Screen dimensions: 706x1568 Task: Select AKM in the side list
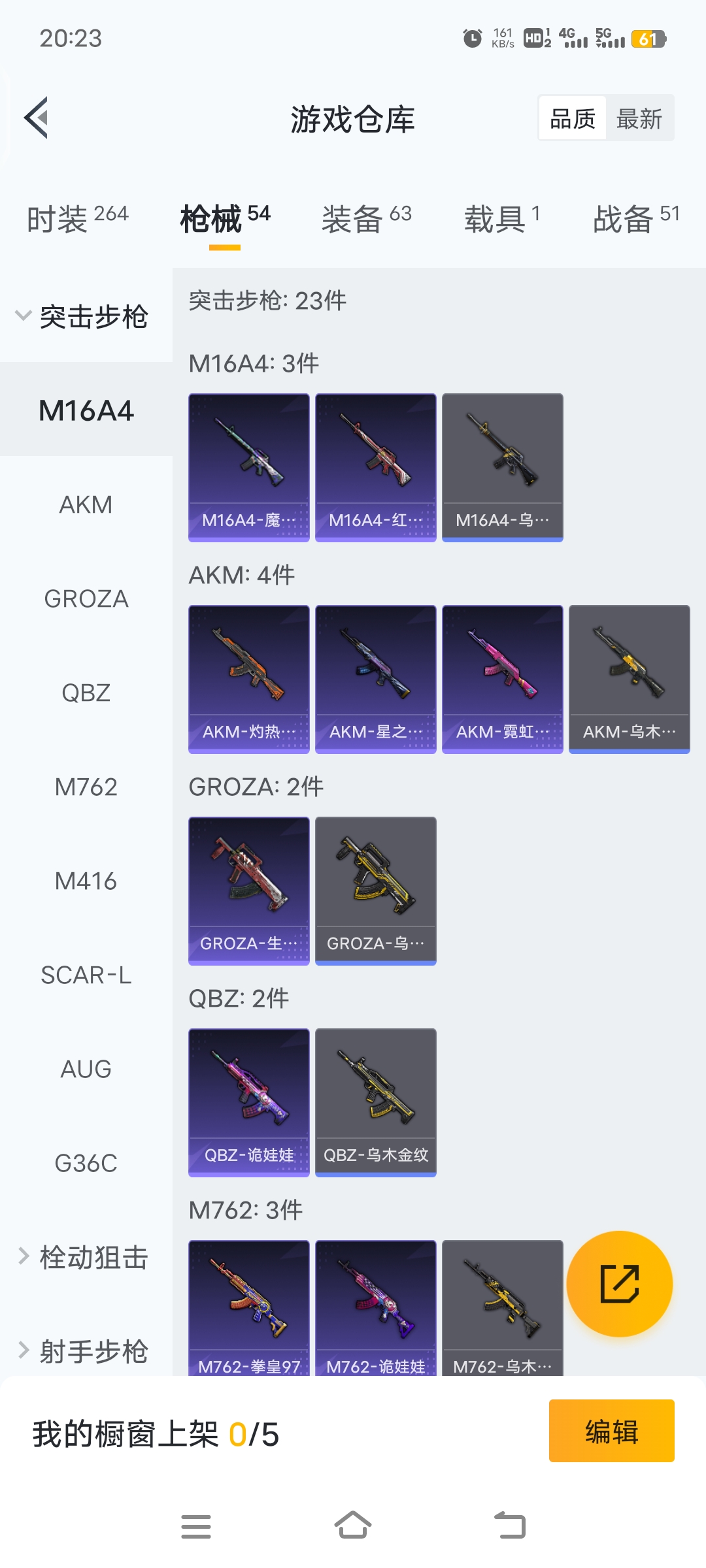point(86,505)
